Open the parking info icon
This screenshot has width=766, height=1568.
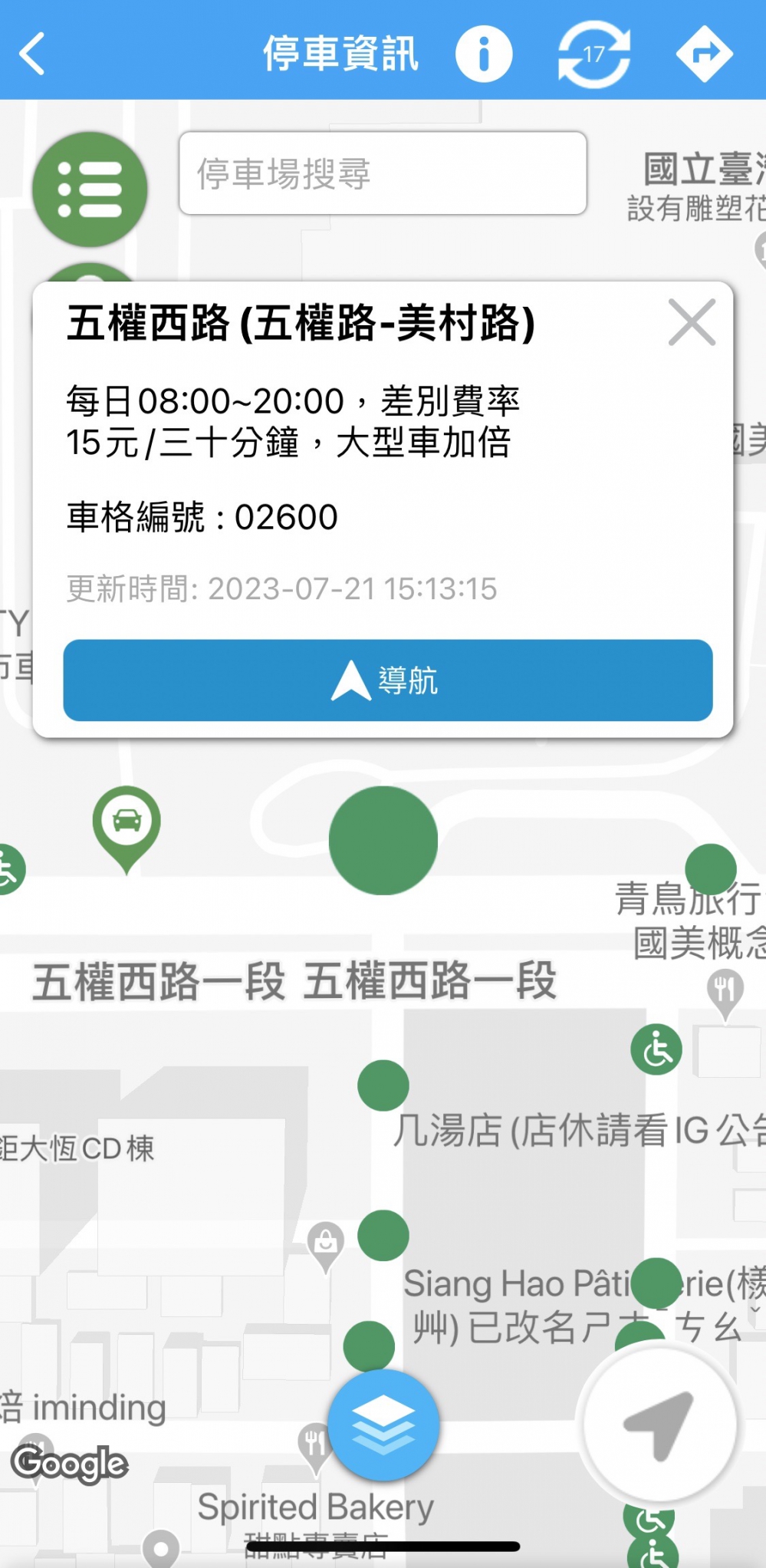click(484, 54)
